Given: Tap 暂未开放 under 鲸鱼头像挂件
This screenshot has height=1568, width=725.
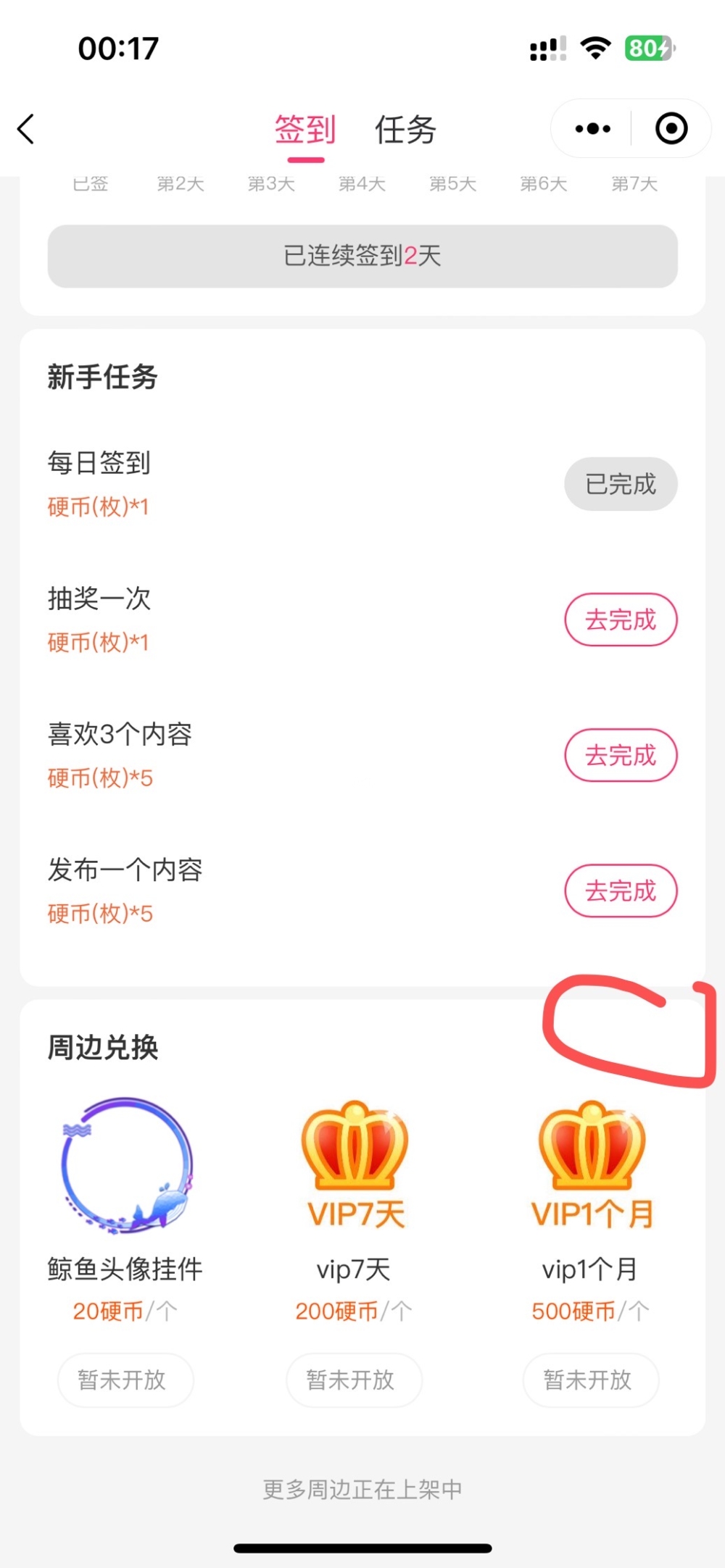Looking at the screenshot, I should pos(125,1380).
